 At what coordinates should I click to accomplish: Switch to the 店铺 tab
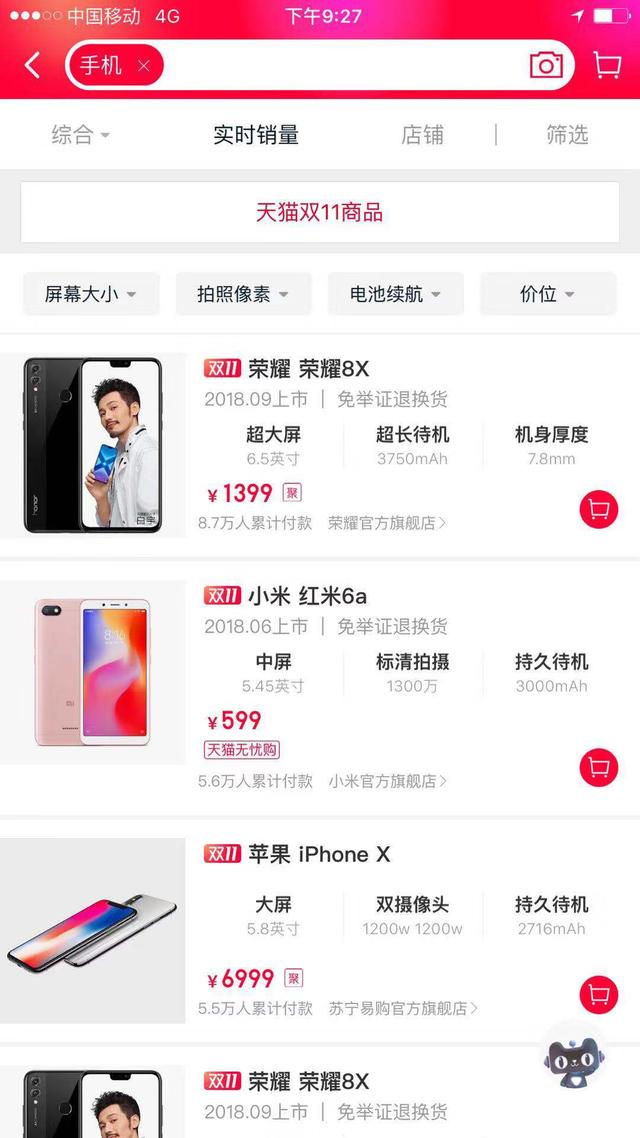click(422, 135)
